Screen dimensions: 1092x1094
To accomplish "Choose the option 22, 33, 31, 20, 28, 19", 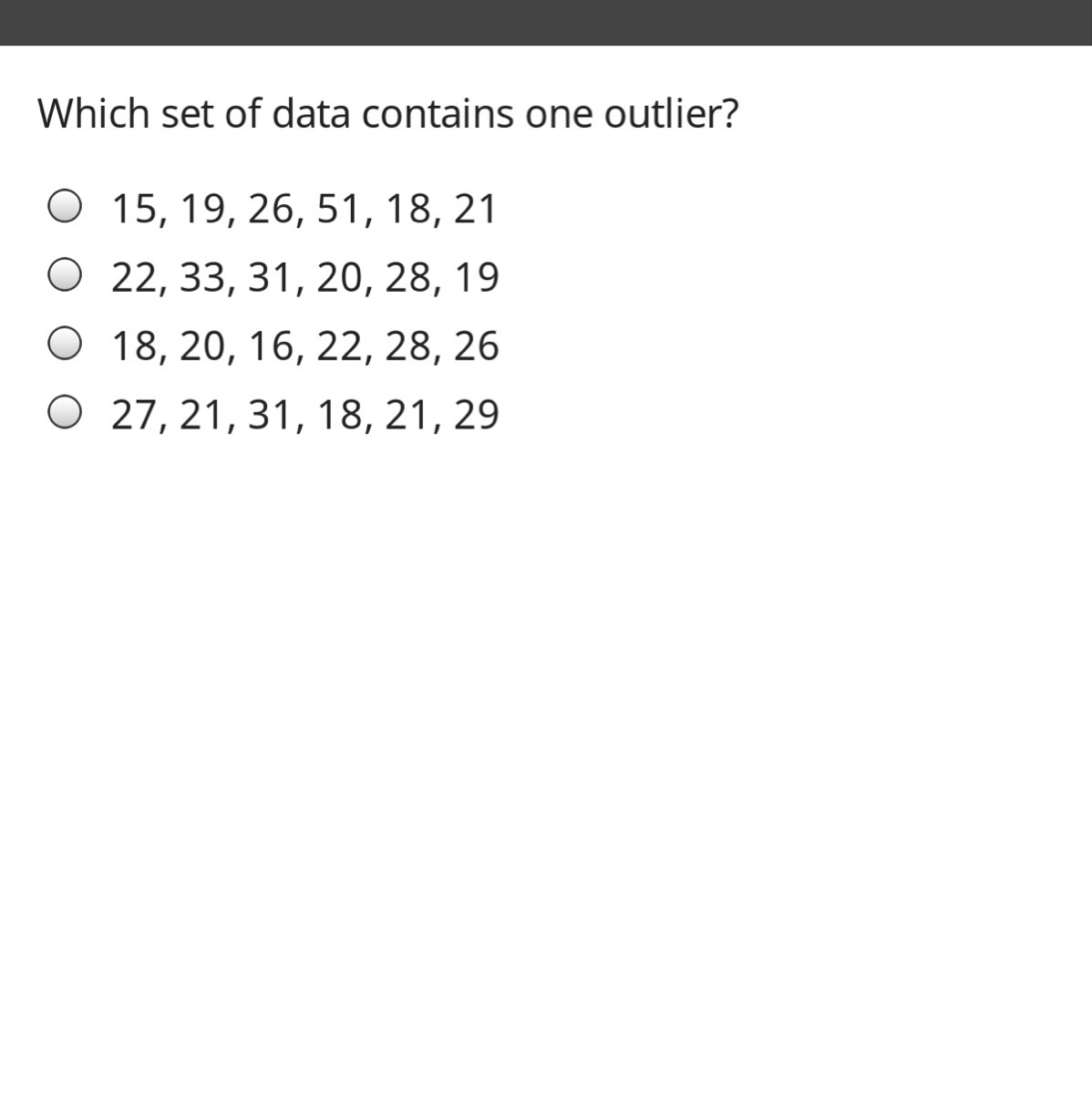I will [x=66, y=275].
